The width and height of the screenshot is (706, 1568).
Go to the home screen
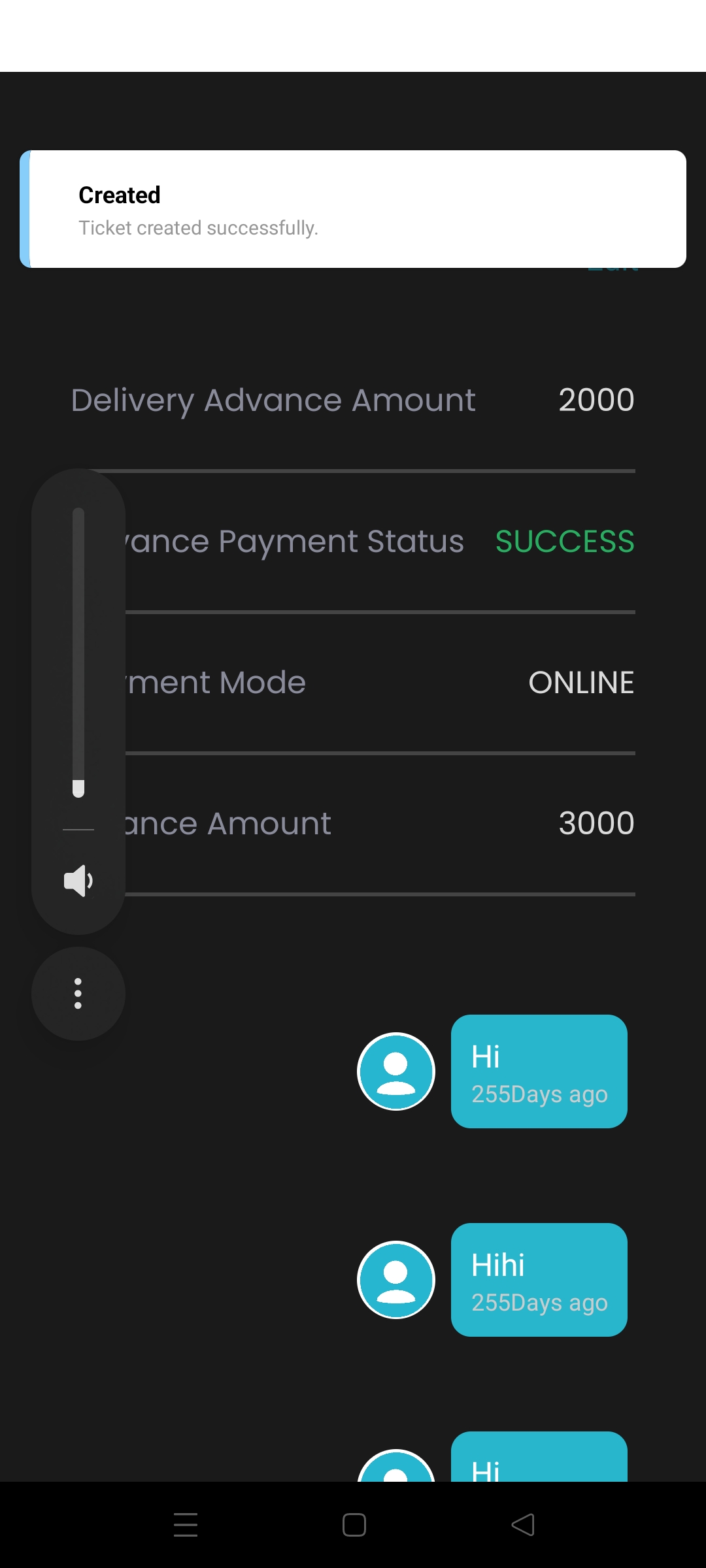coord(354,1525)
